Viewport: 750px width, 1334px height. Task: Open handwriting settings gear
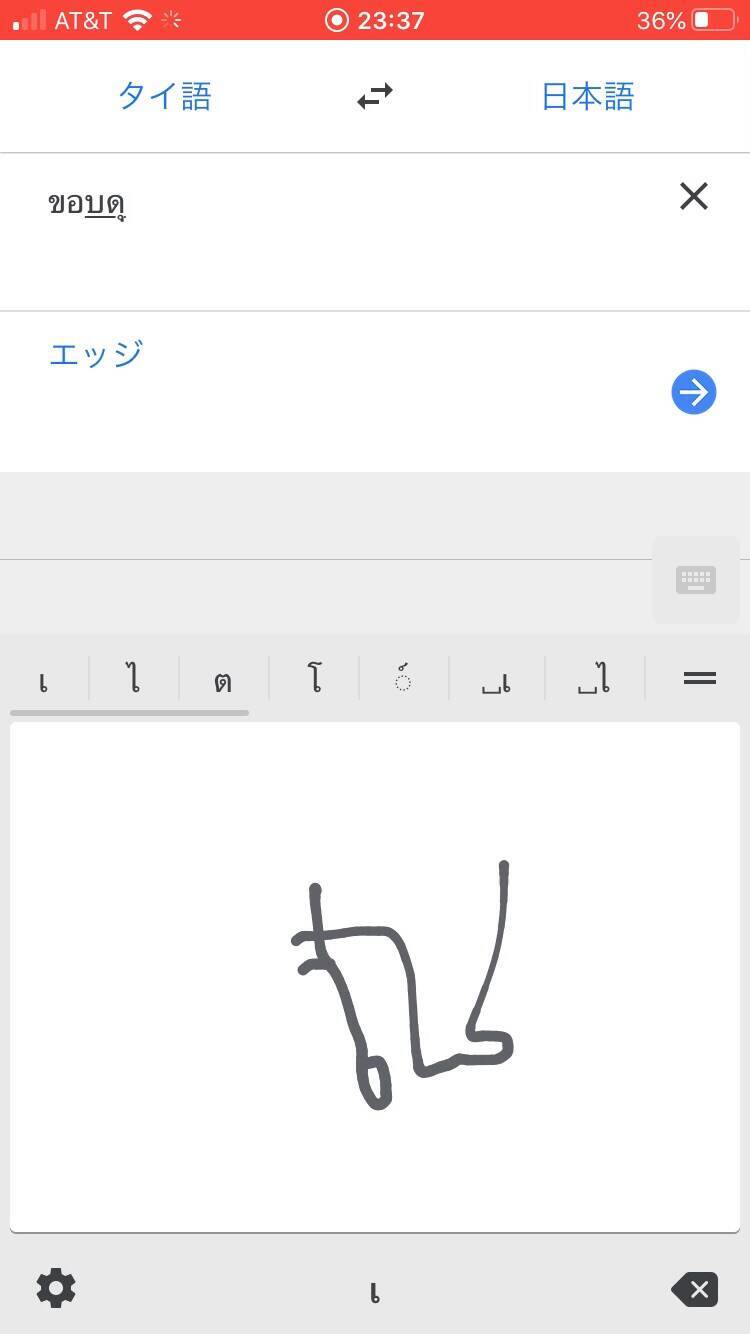click(x=56, y=1288)
